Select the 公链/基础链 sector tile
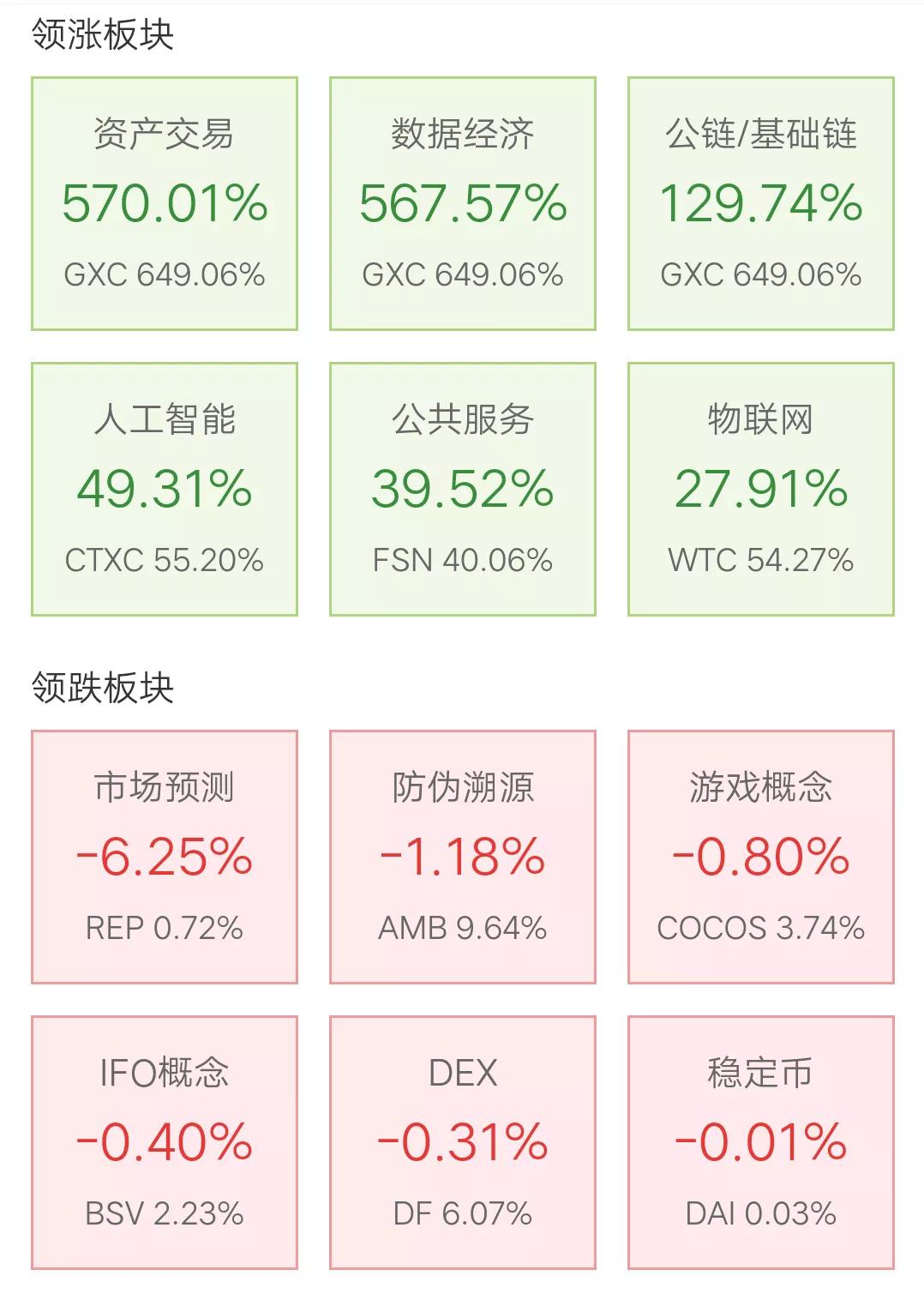The width and height of the screenshot is (924, 1300). coord(761,204)
